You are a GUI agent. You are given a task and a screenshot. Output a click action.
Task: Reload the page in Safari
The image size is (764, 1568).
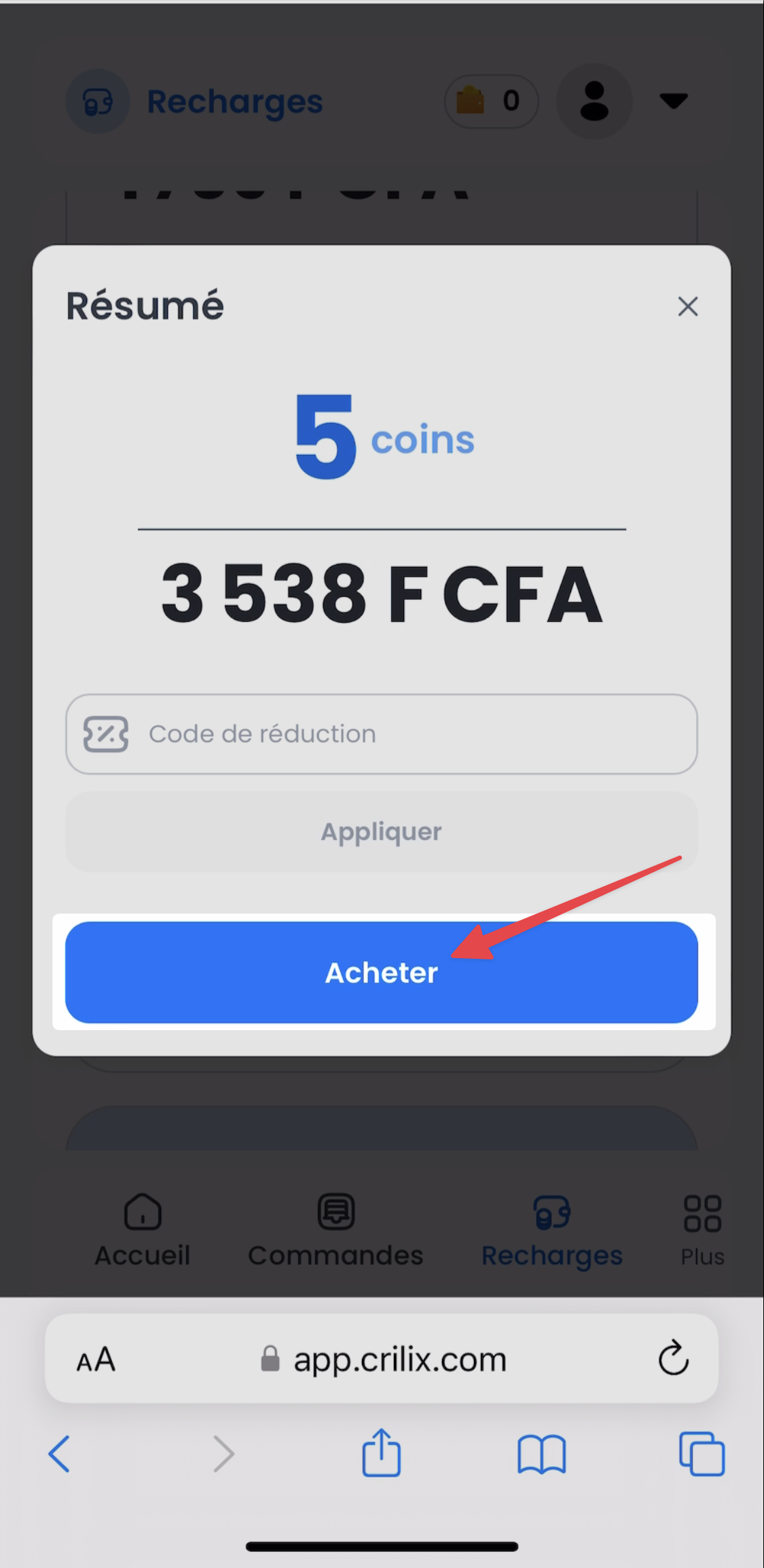[673, 1358]
